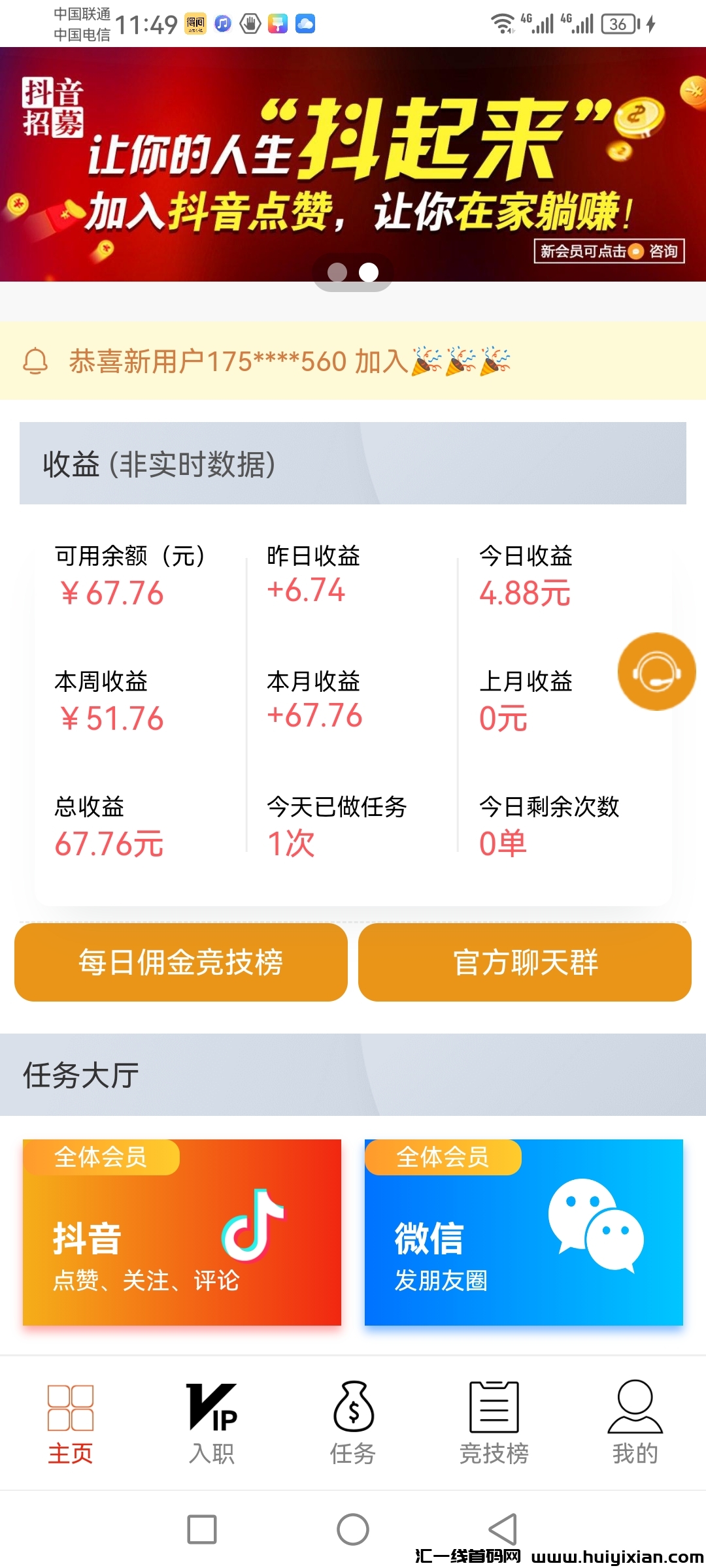The height and width of the screenshot is (1568, 706).
Task: Click the bell icon beside the announcement
Action: pos(37,361)
